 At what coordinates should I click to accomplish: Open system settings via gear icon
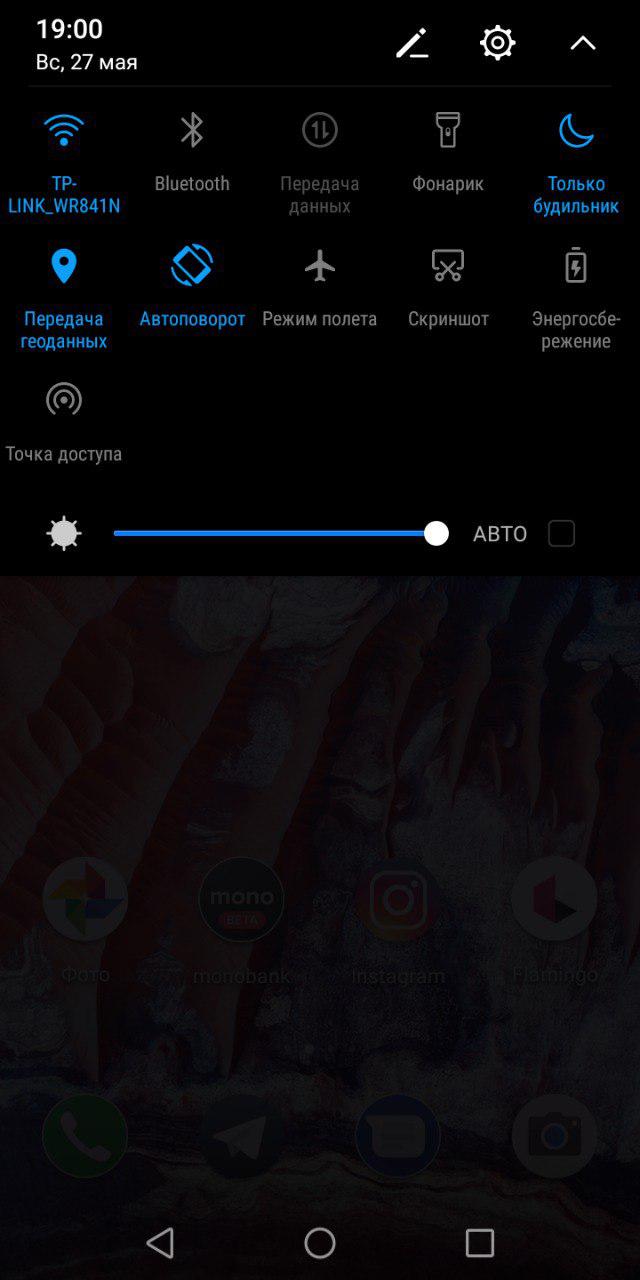(x=497, y=43)
